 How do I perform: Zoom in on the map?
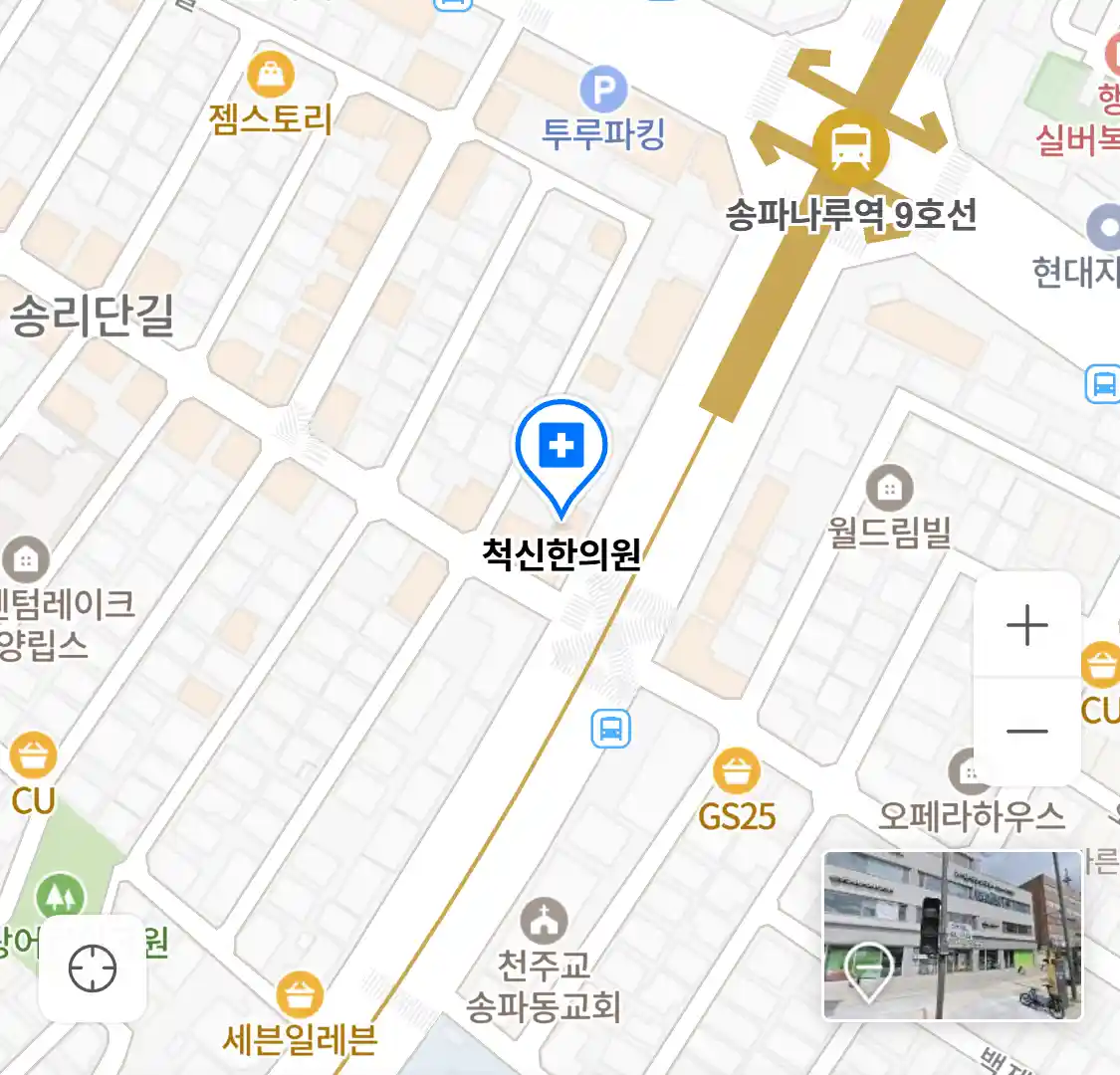(x=1026, y=626)
